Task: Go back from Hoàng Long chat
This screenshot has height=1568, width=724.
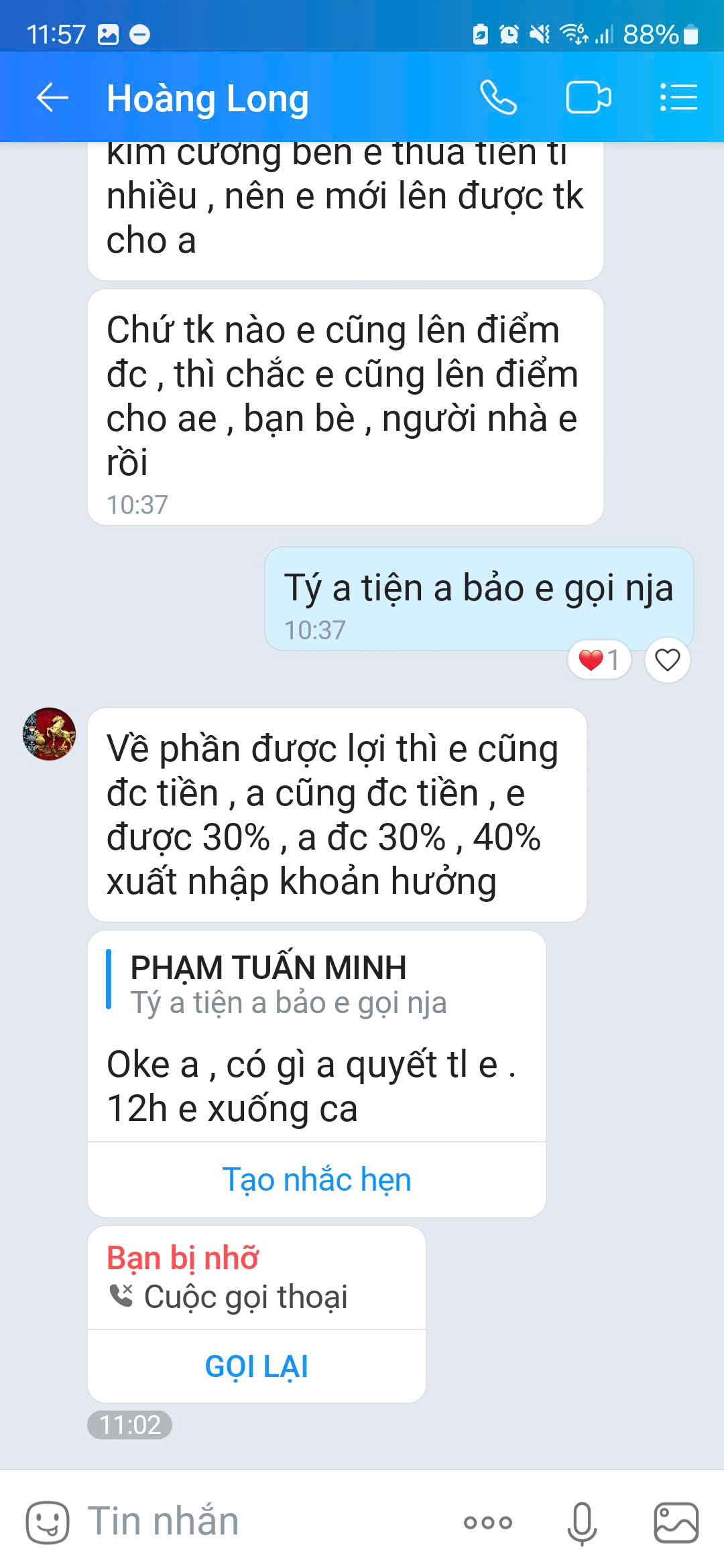Action: click(52, 98)
